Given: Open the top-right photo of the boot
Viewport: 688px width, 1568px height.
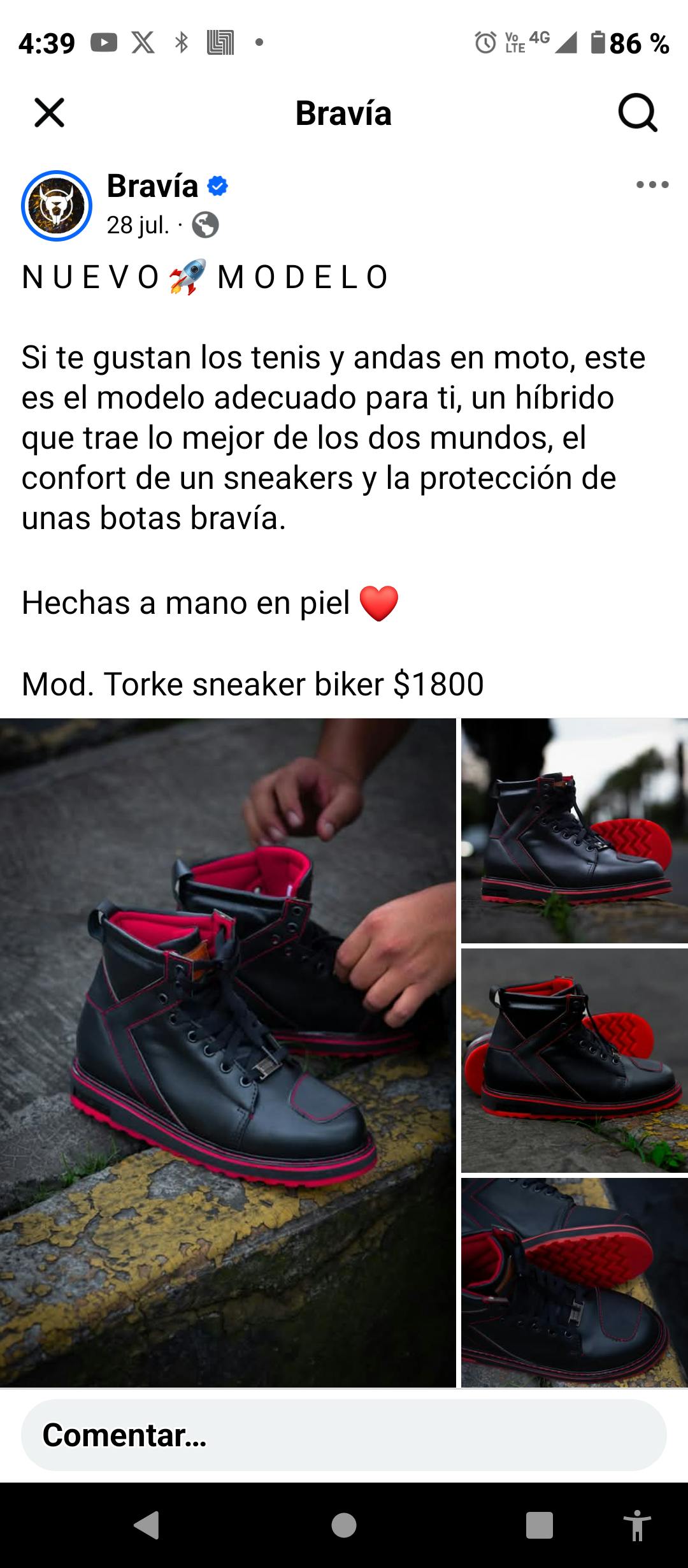Looking at the screenshot, I should [x=575, y=831].
